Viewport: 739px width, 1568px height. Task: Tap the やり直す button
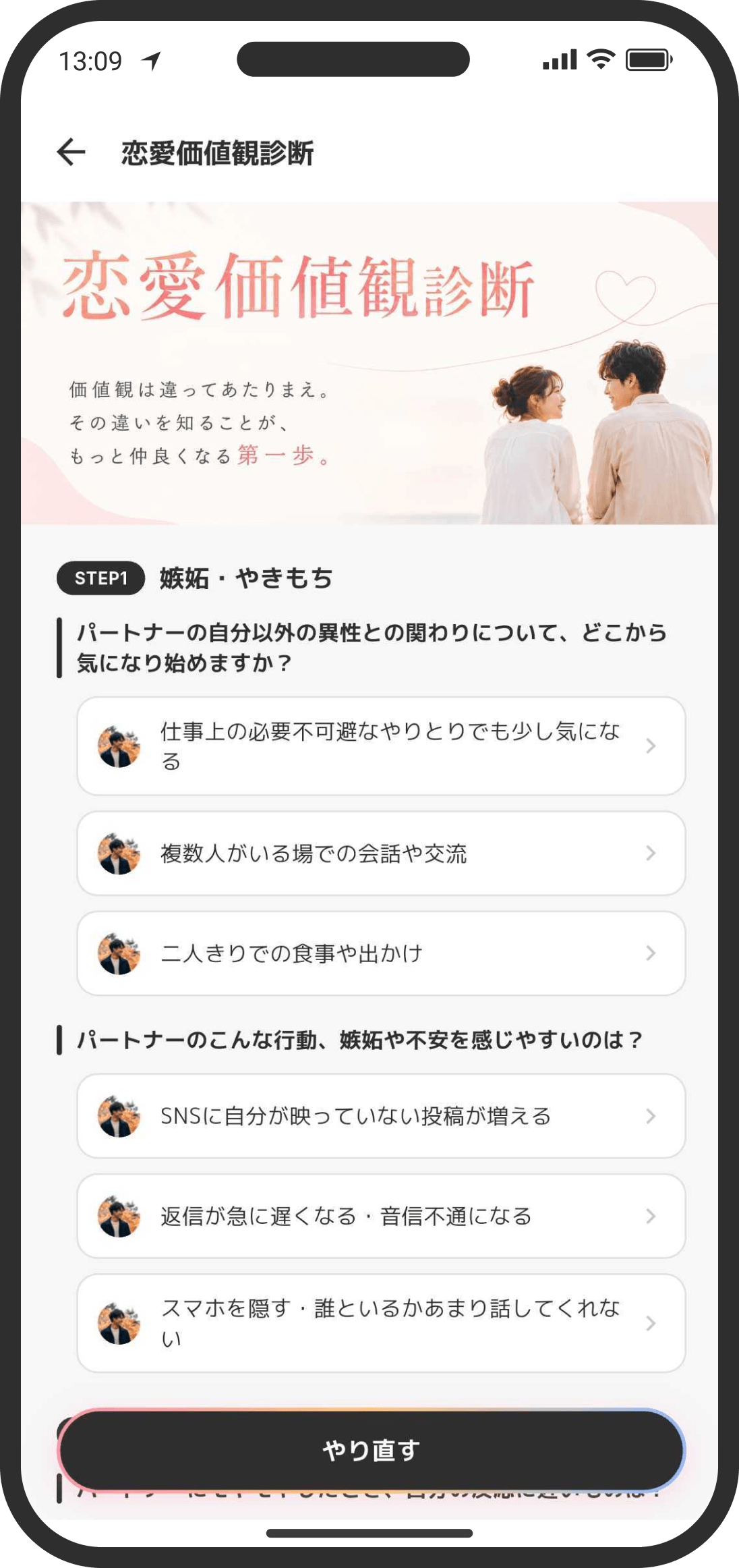point(372,1450)
